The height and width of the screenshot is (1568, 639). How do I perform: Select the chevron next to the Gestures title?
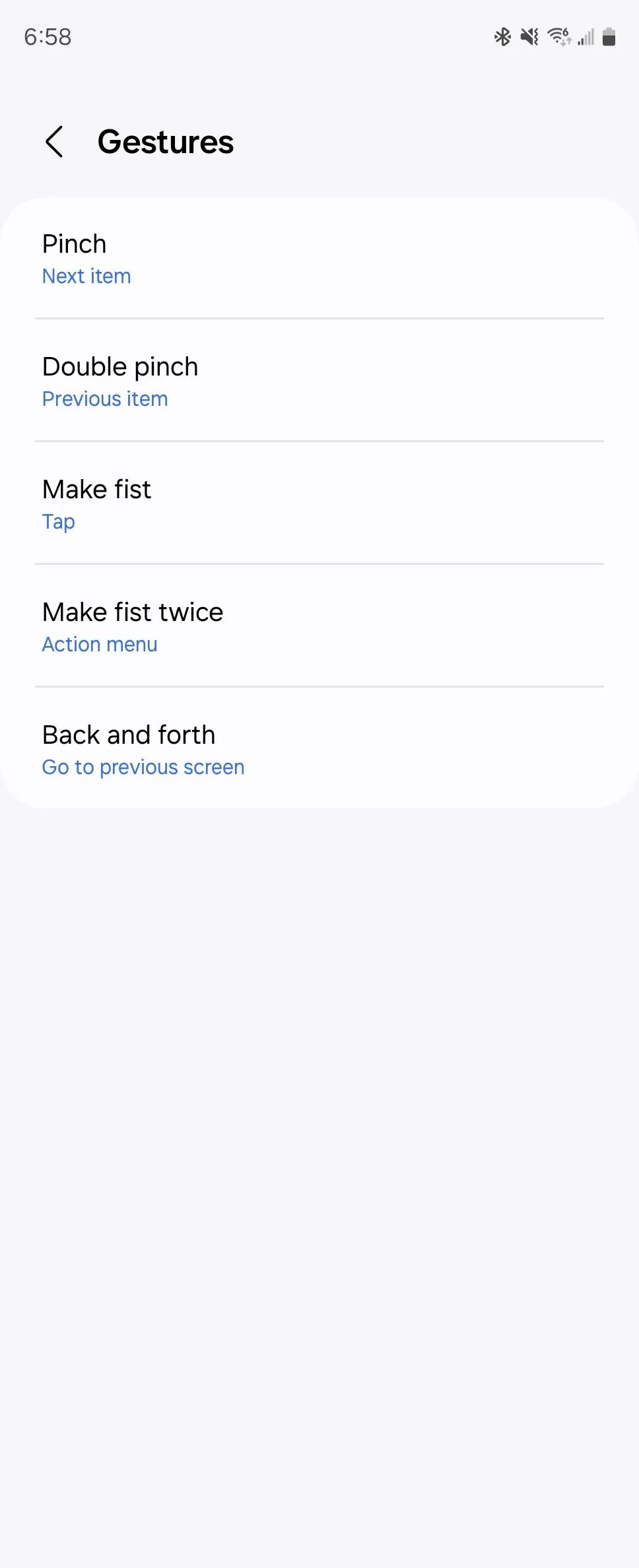[55, 141]
